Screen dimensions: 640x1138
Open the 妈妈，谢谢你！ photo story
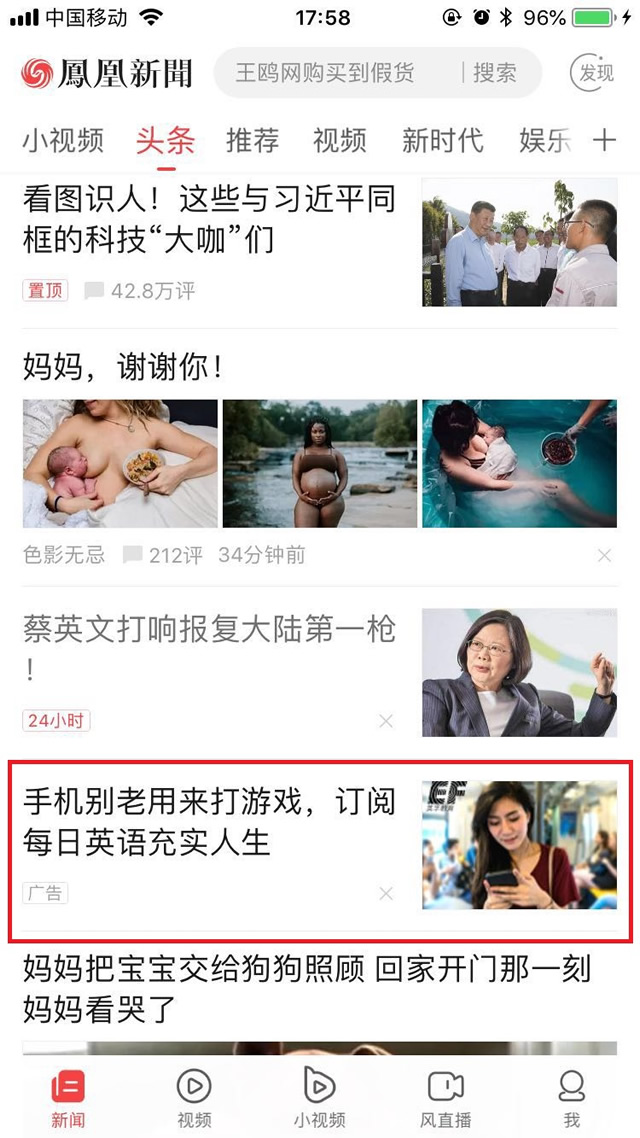coord(122,368)
